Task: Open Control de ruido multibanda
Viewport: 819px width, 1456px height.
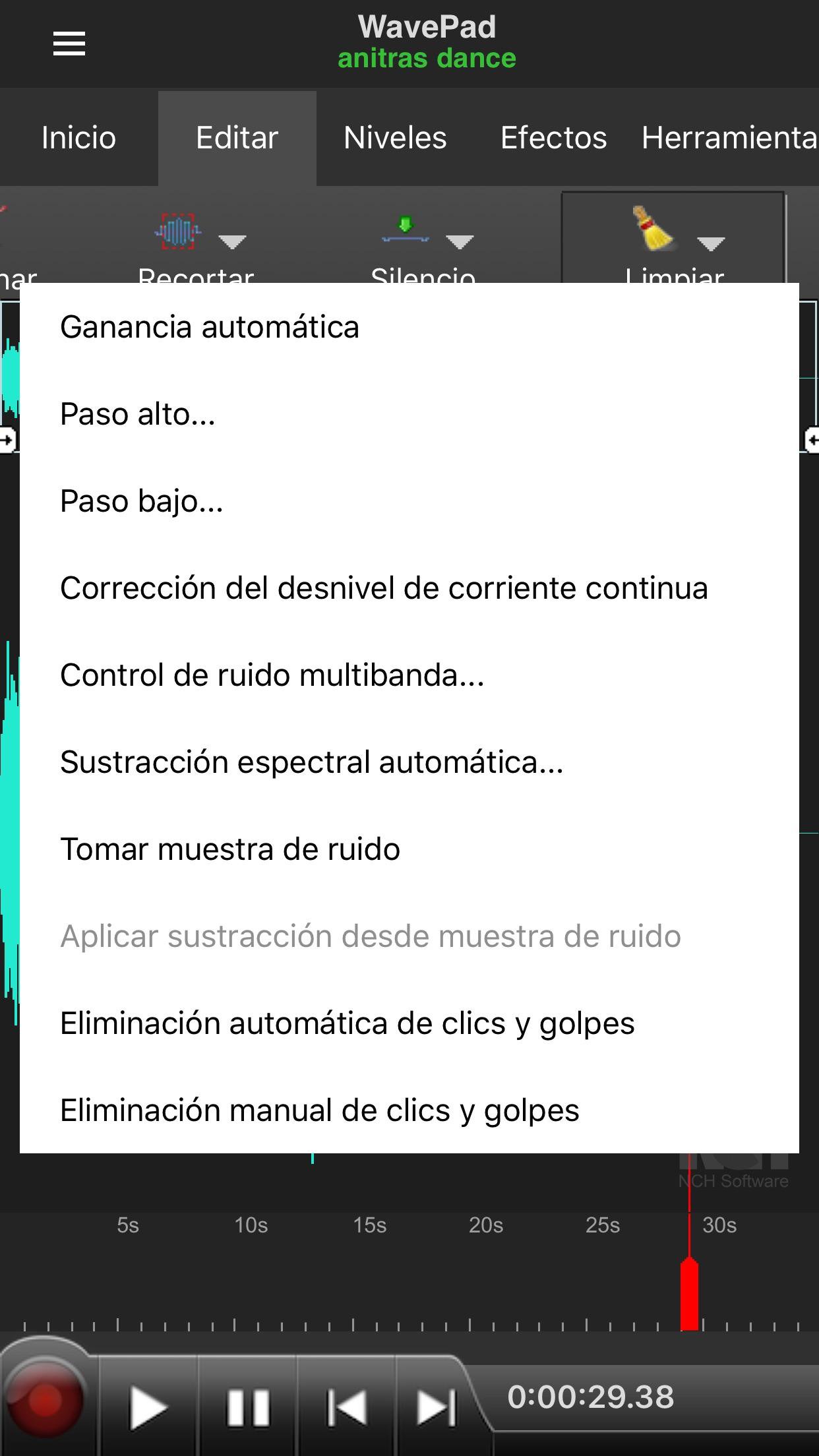Action: click(272, 675)
